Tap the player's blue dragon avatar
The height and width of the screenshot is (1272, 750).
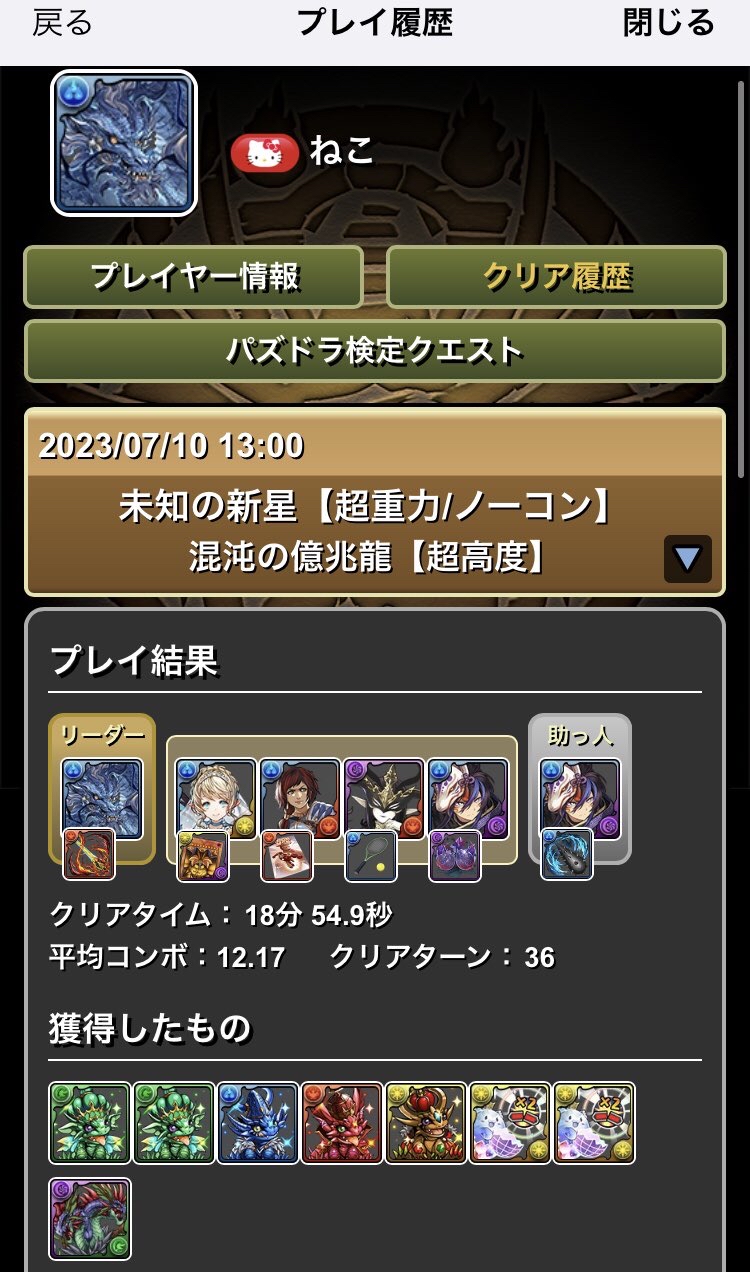(124, 143)
